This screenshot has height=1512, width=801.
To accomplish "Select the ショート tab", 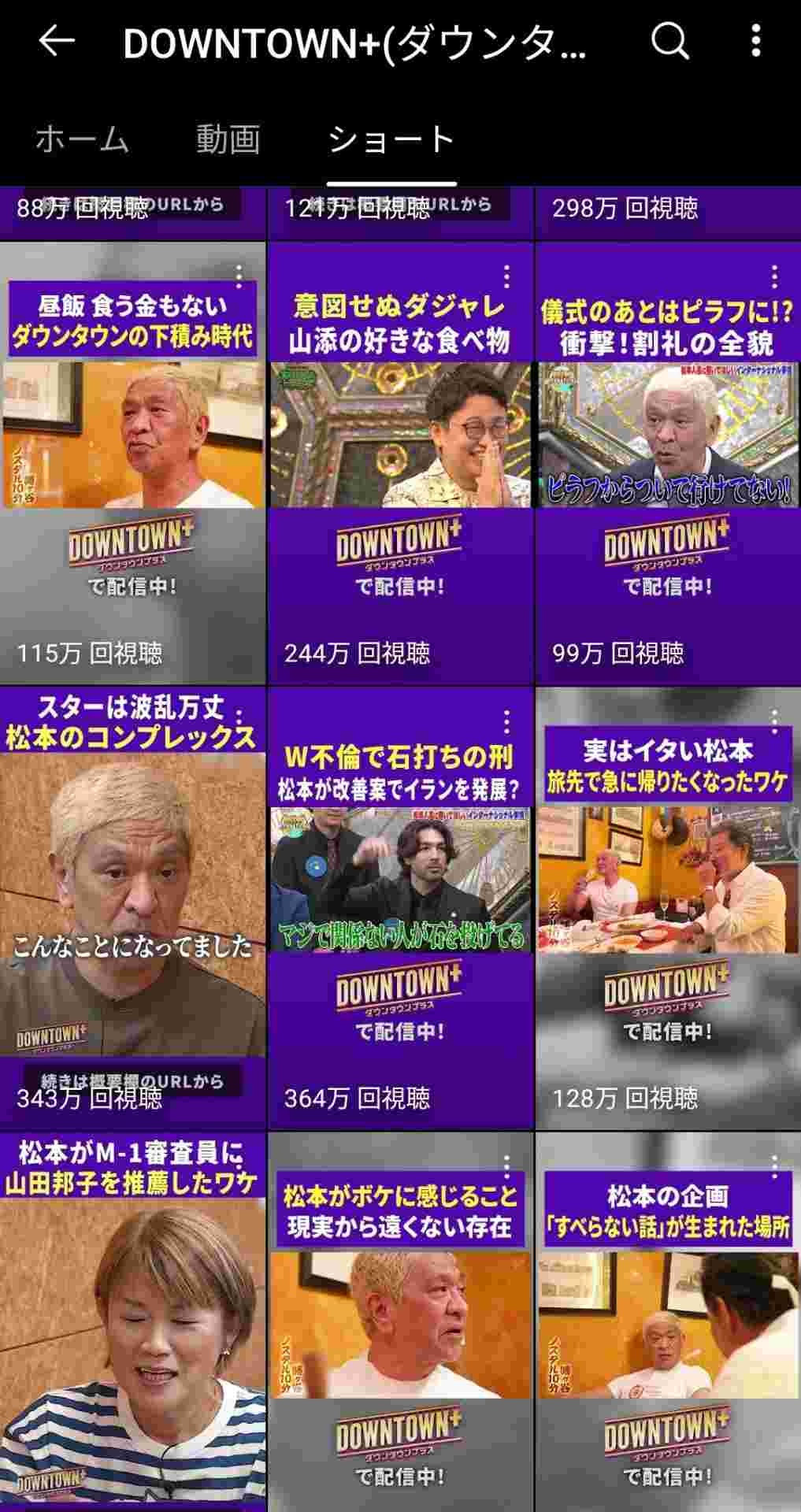I will [391, 139].
